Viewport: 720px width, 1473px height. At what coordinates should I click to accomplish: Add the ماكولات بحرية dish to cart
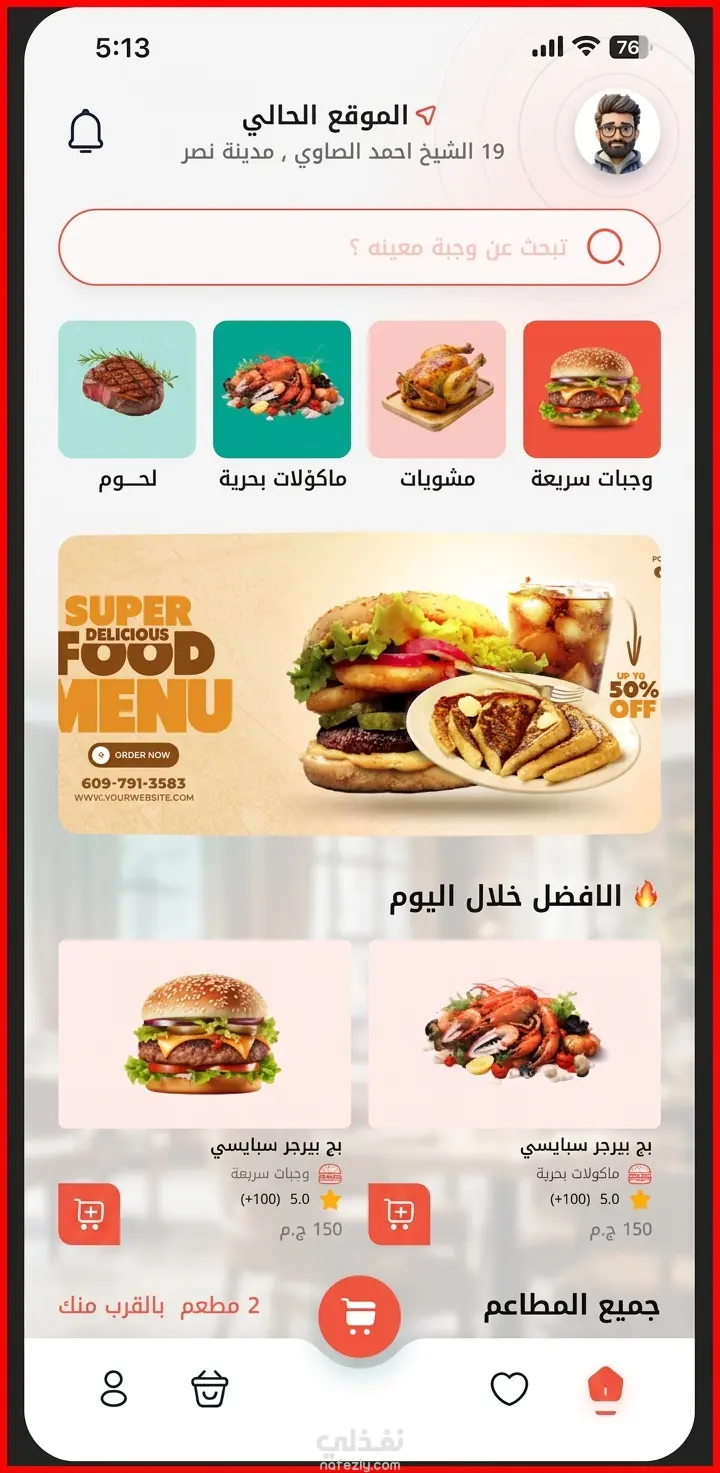[399, 1214]
